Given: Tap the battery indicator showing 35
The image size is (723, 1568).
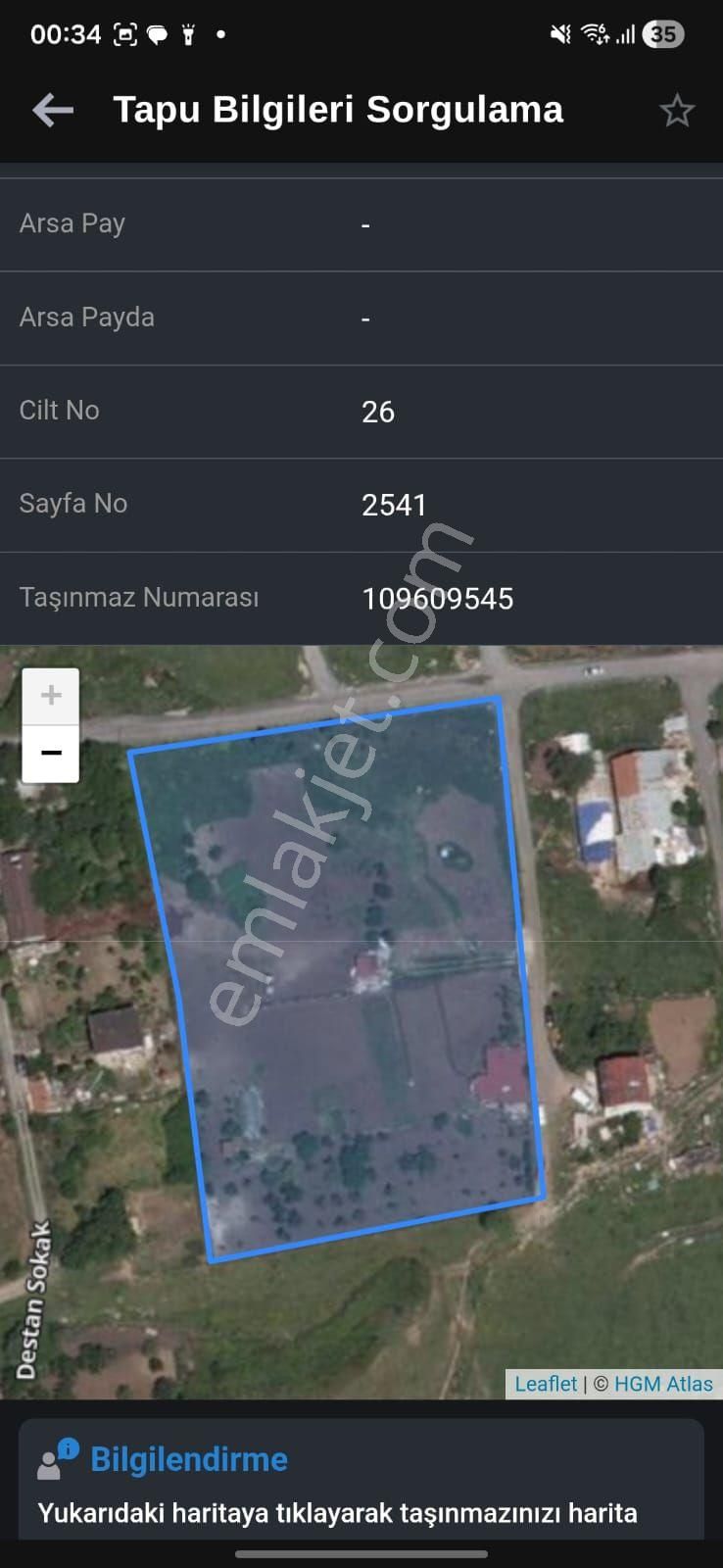Looking at the screenshot, I should click(663, 34).
